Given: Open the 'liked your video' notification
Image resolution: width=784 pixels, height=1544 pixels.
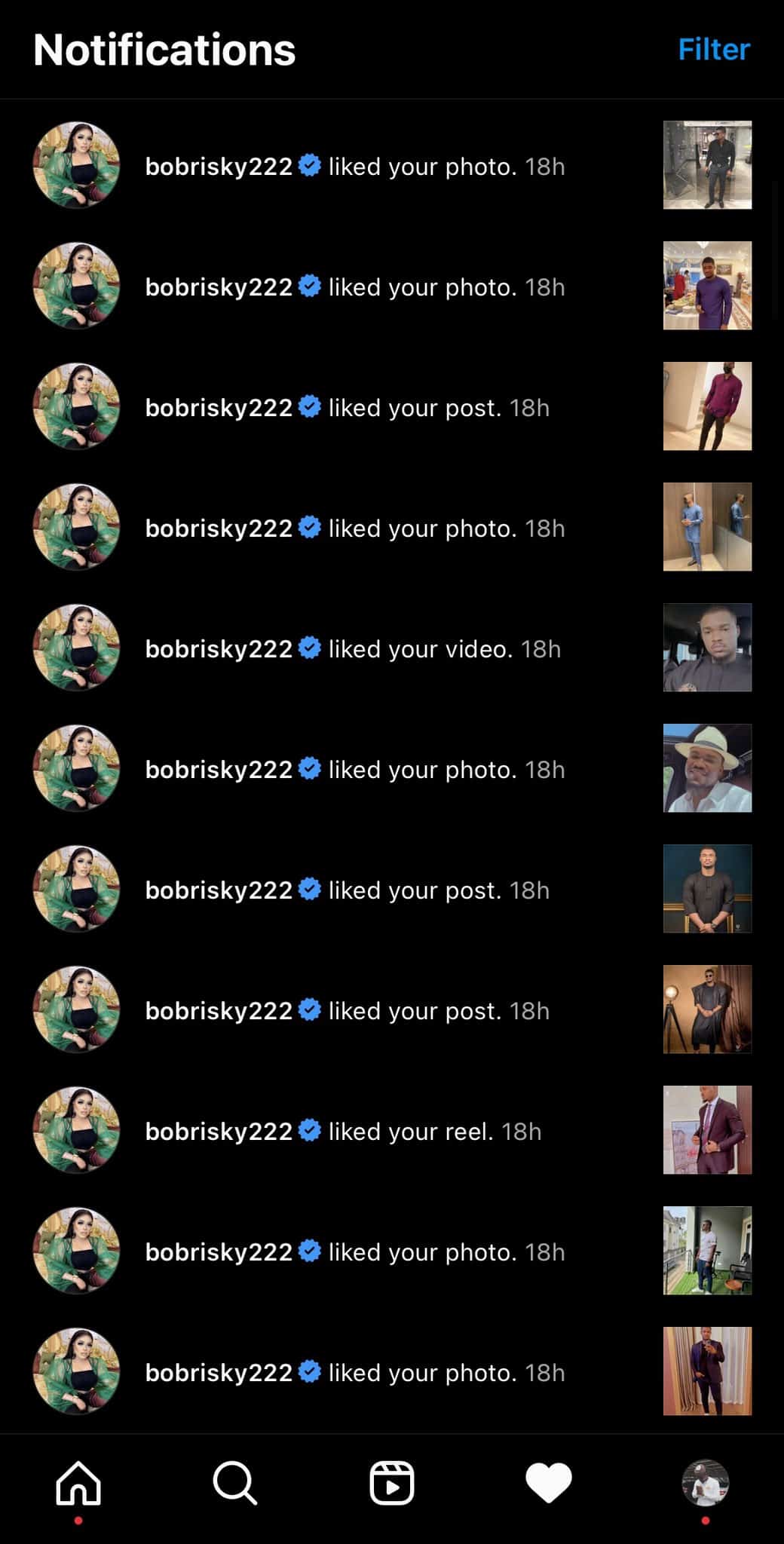Looking at the screenshot, I should pyautogui.click(x=392, y=648).
